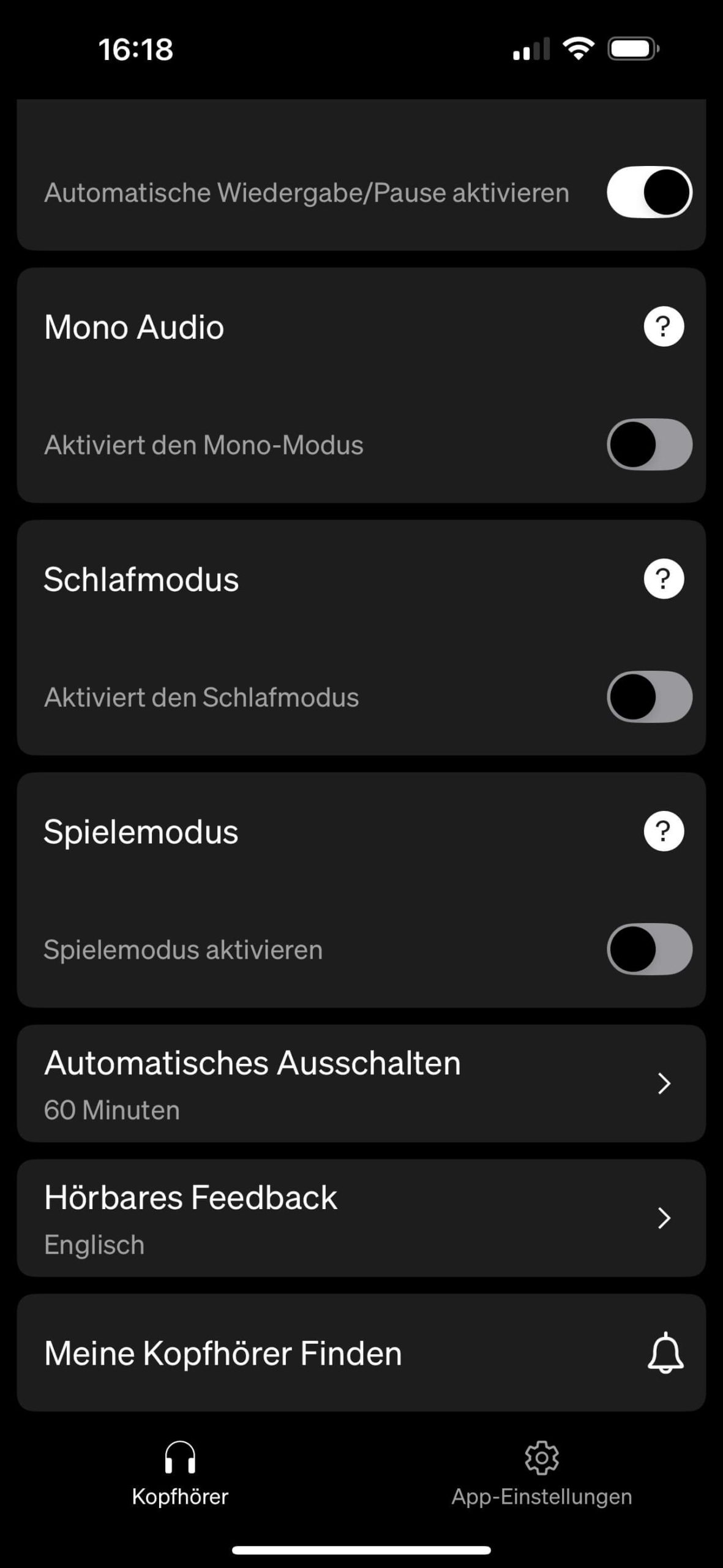This screenshot has height=1568, width=723.
Task: Enable the Mono-Modus switch
Action: tap(649, 445)
